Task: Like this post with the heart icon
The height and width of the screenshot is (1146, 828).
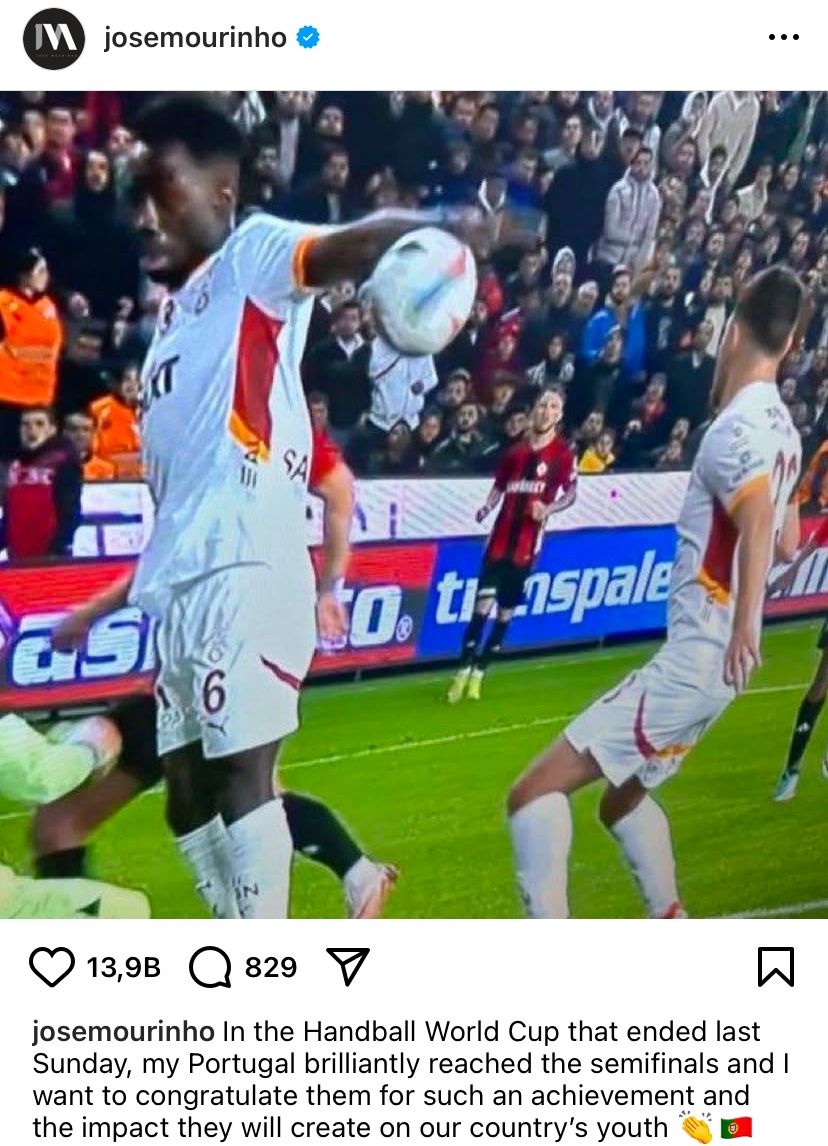Action: (x=52, y=967)
